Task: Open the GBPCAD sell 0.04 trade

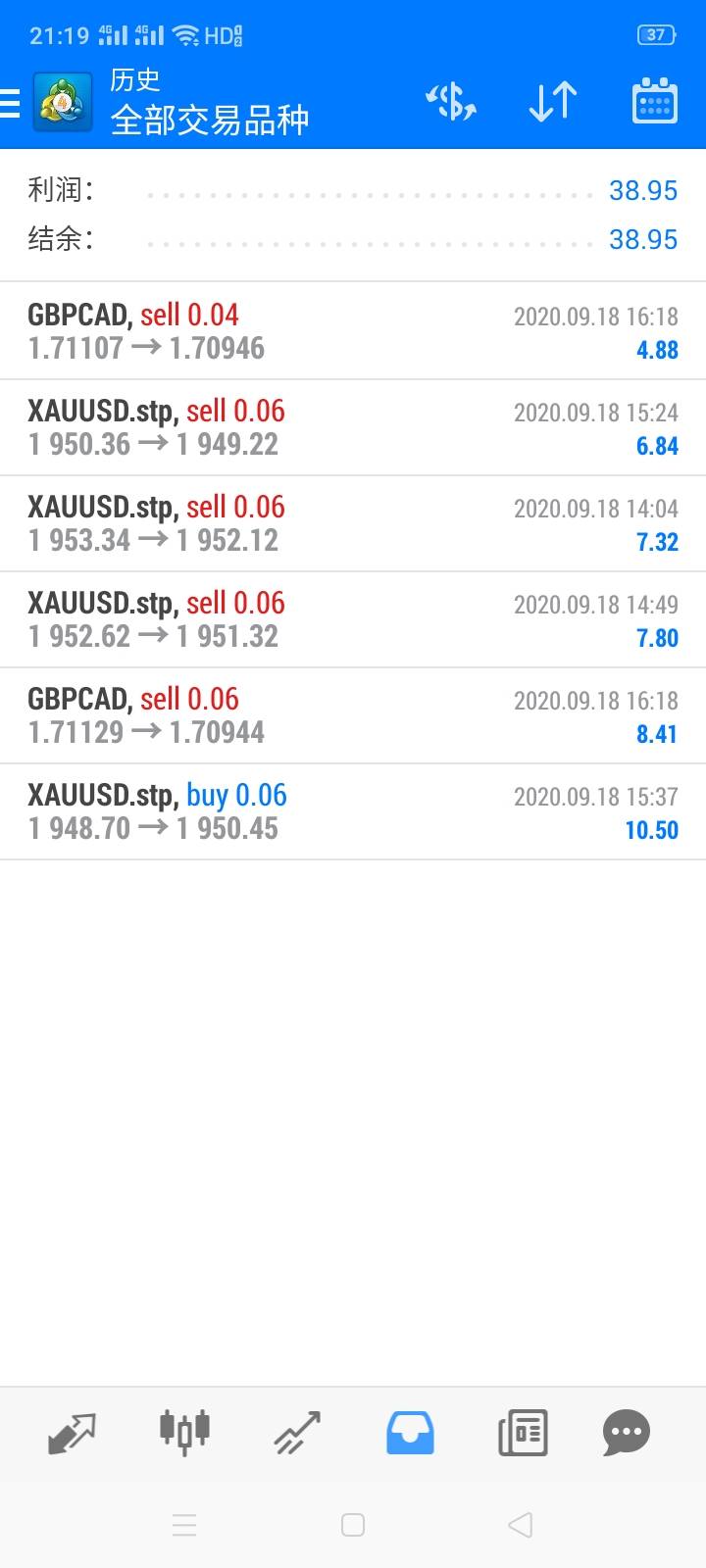Action: (353, 331)
